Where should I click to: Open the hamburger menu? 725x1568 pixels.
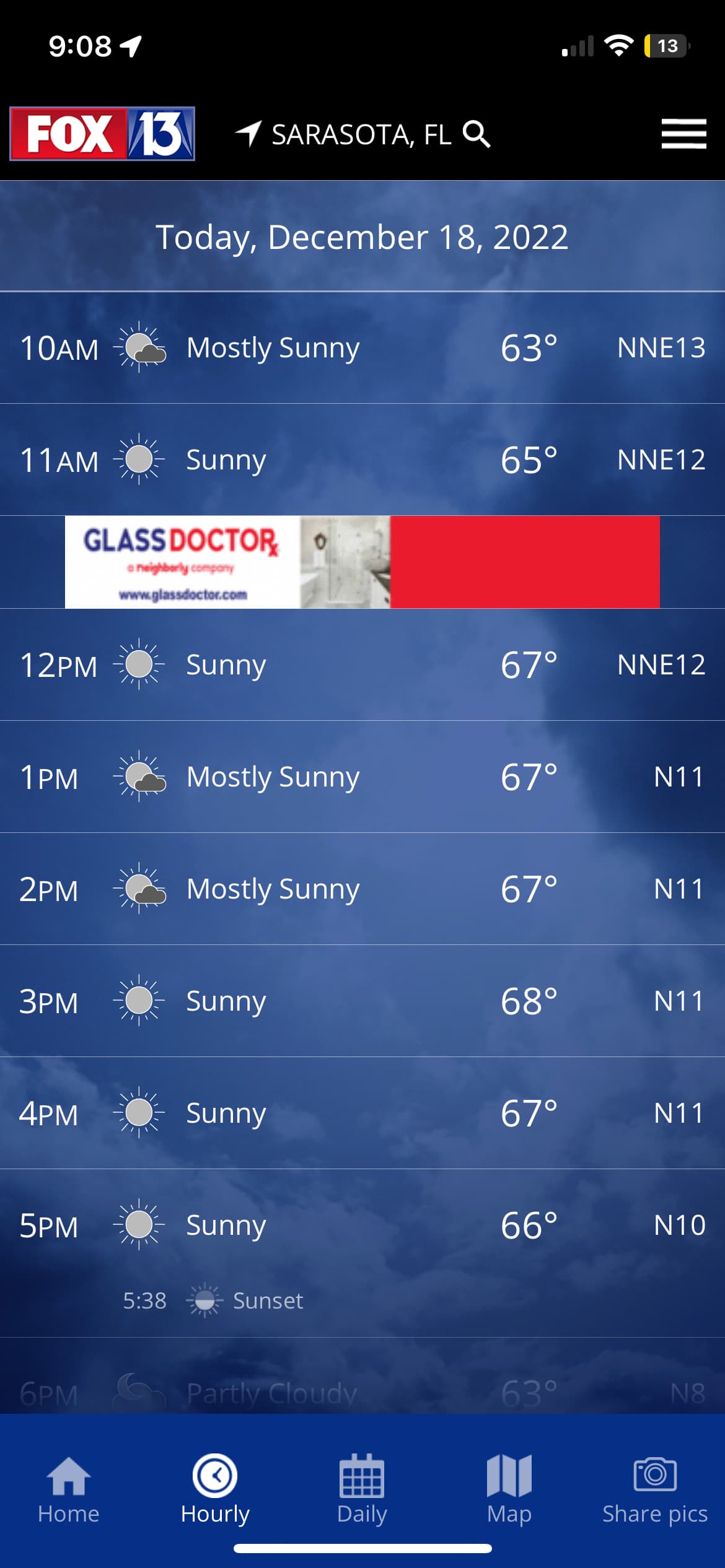point(683,134)
